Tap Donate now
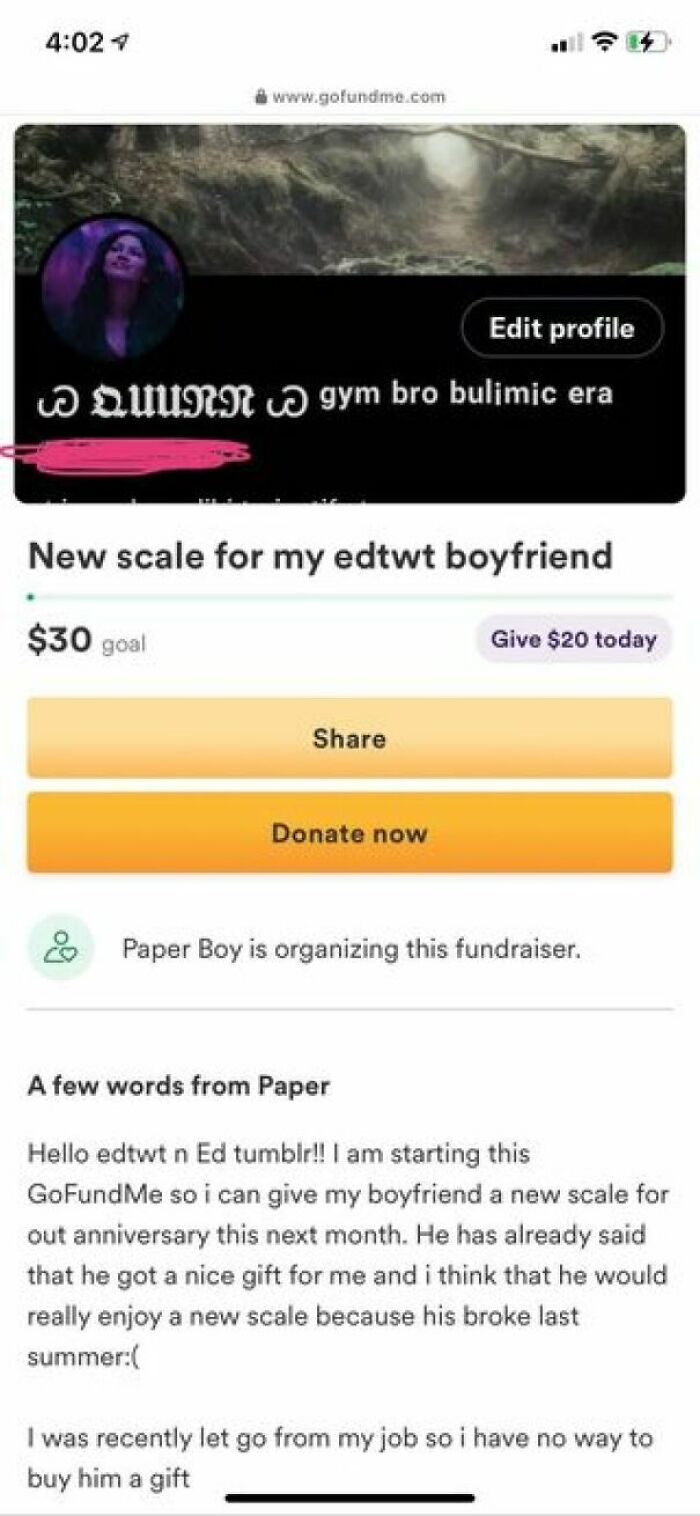The width and height of the screenshot is (700, 1516). click(x=349, y=833)
